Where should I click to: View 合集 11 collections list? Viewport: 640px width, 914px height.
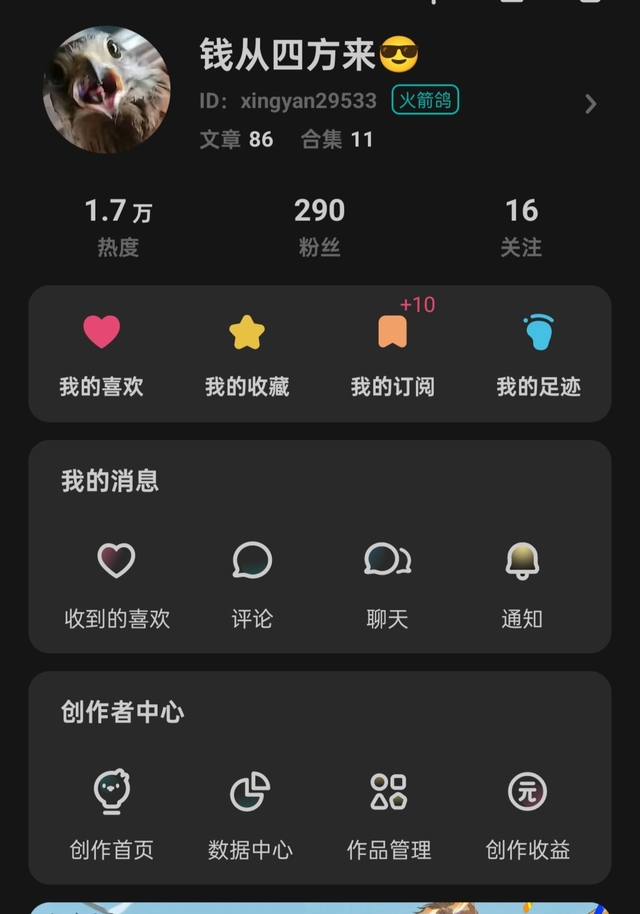[337, 139]
